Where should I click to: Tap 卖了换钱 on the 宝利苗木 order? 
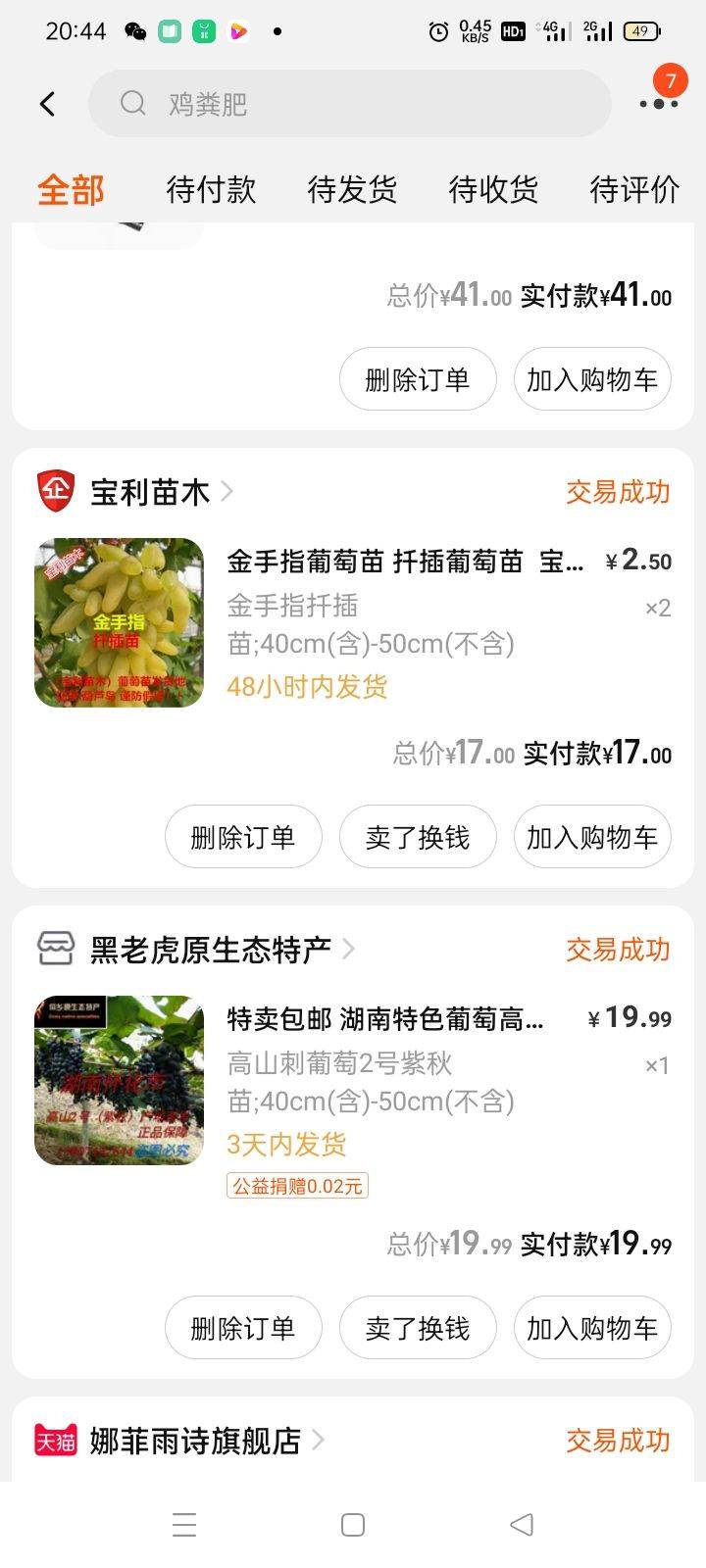point(418,837)
